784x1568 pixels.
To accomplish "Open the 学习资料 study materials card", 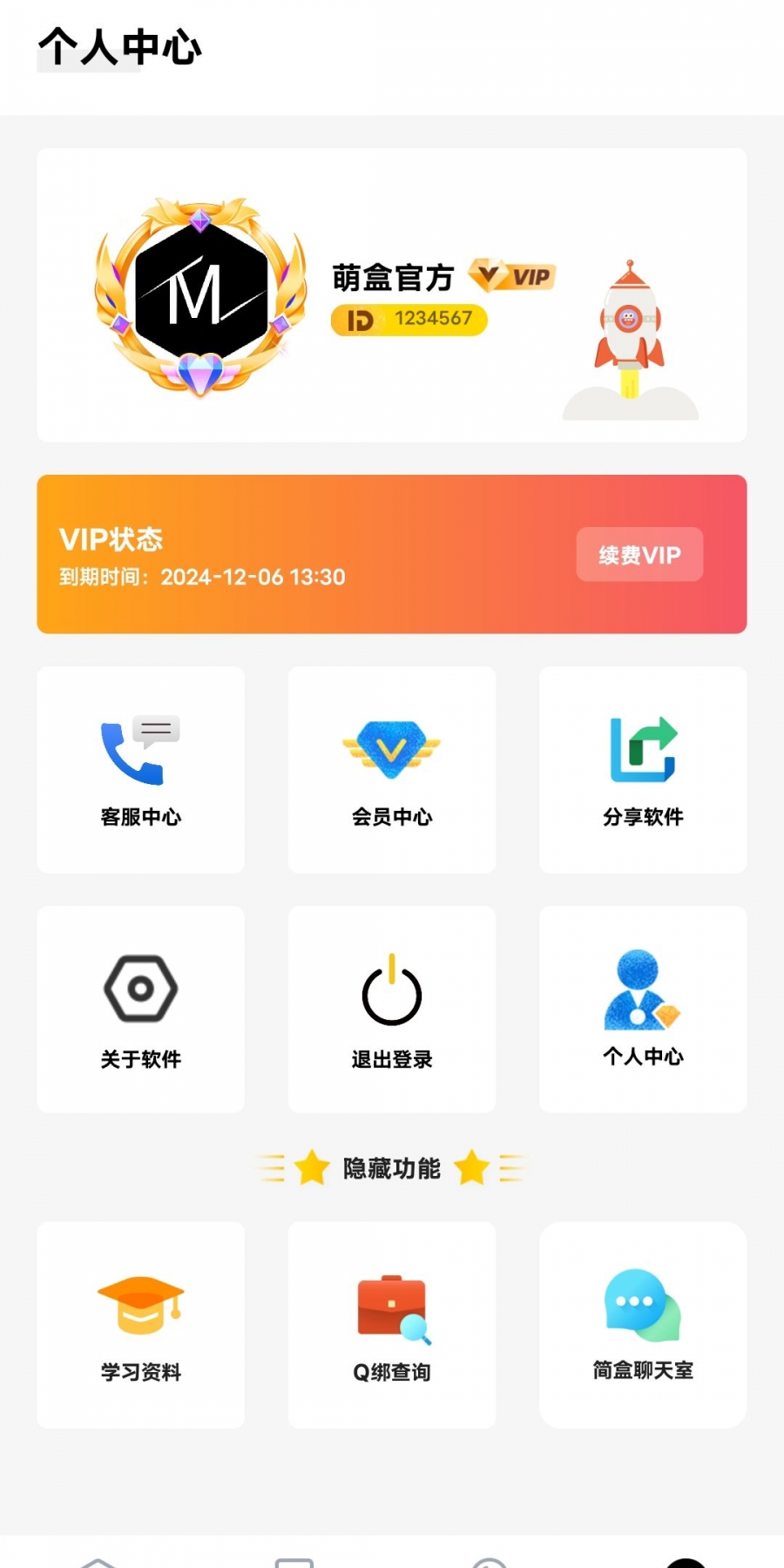I will [141, 1325].
